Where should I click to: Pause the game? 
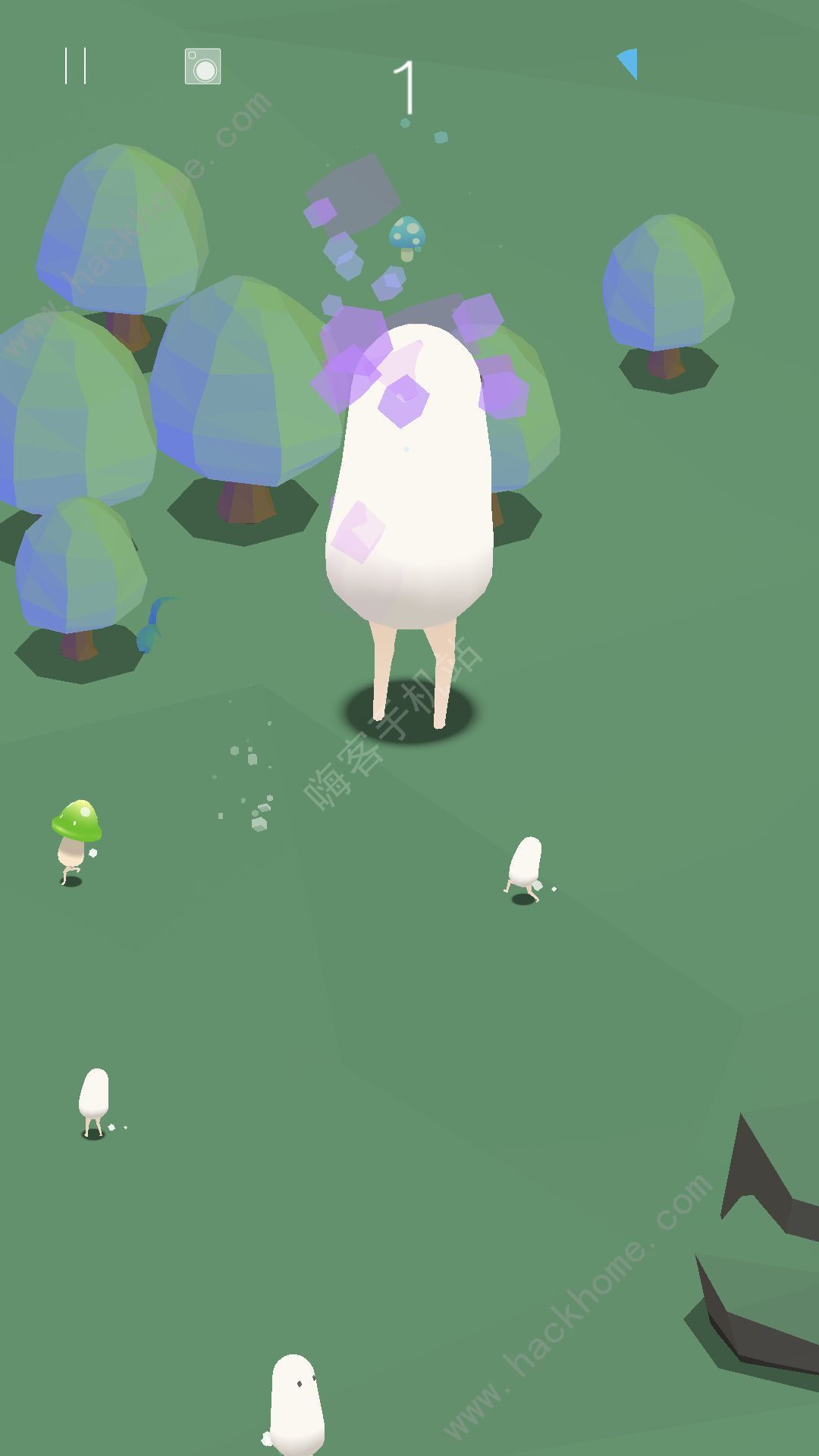click(75, 66)
